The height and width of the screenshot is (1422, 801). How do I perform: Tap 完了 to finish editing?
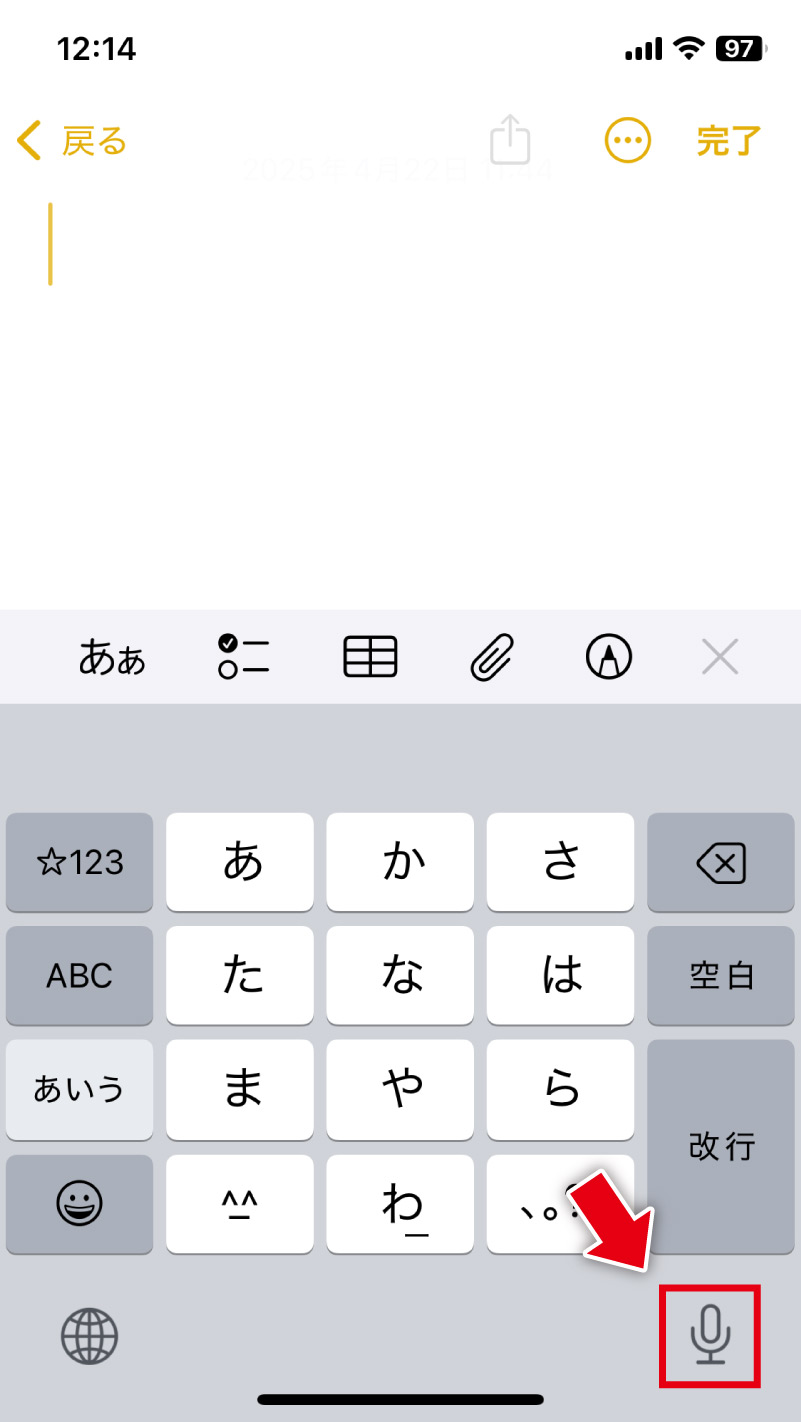tap(729, 141)
